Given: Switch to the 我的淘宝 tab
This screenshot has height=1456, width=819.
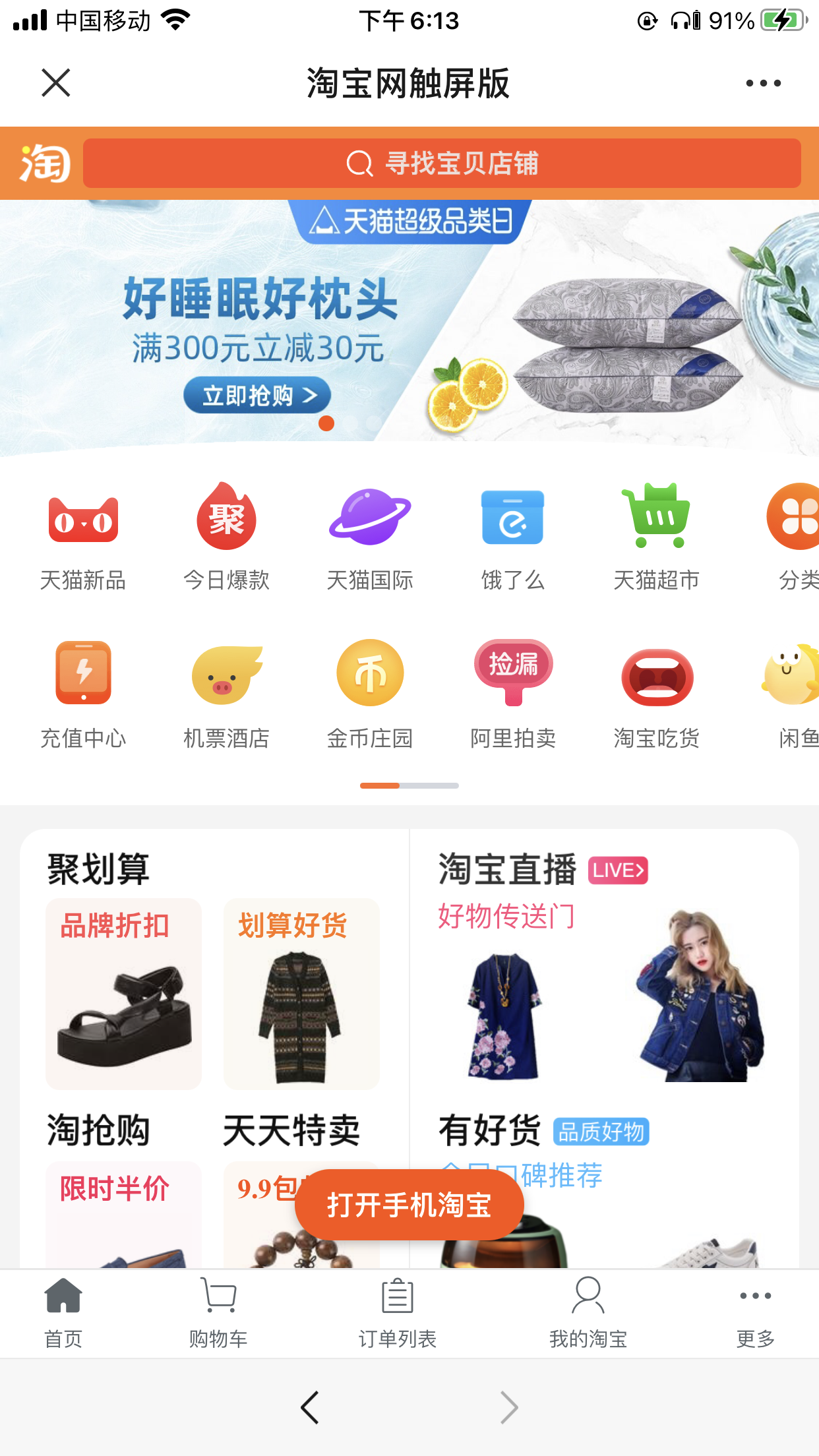Looking at the screenshot, I should 588,1312.
